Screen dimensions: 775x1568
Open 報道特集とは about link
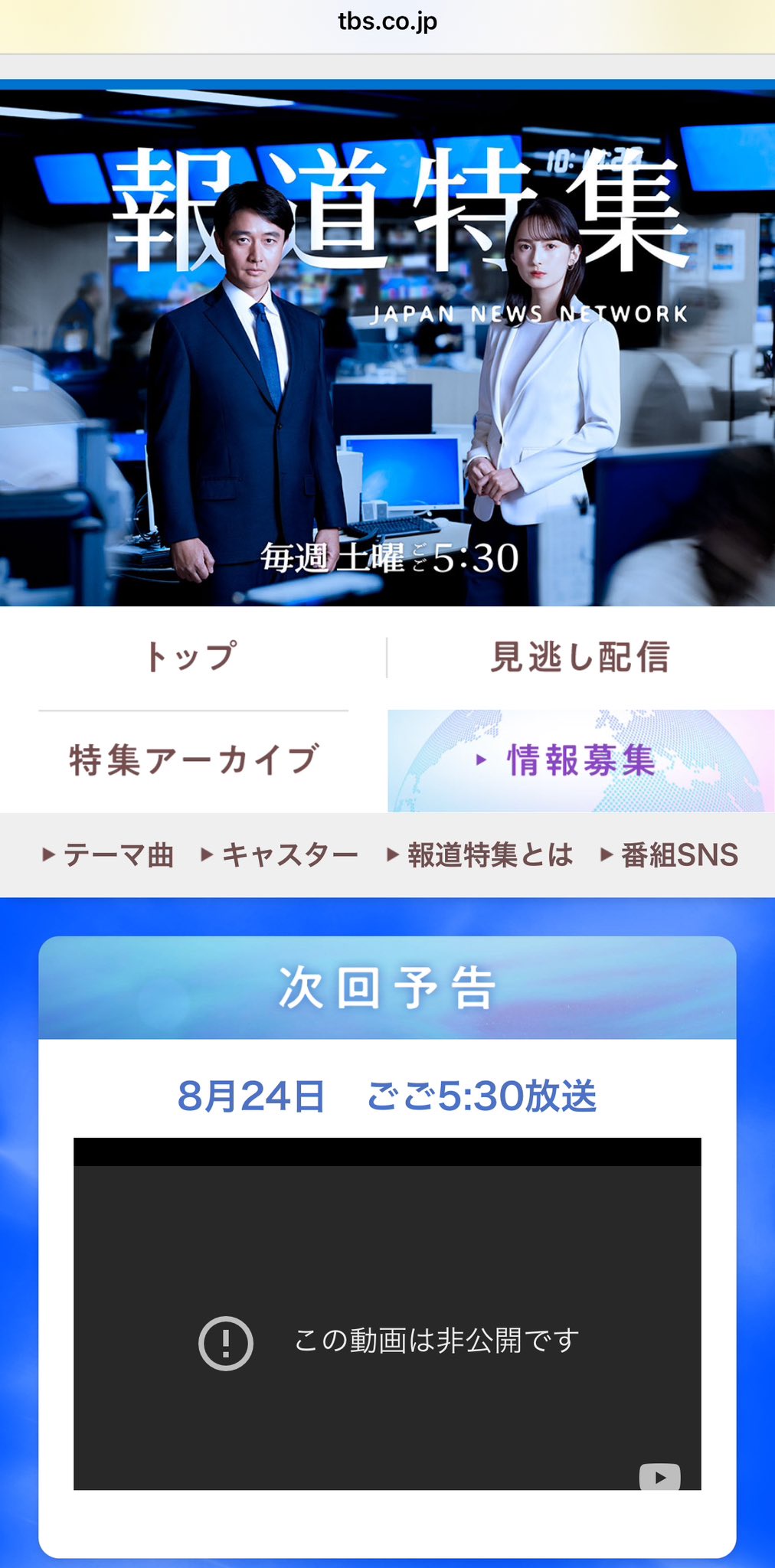(480, 854)
